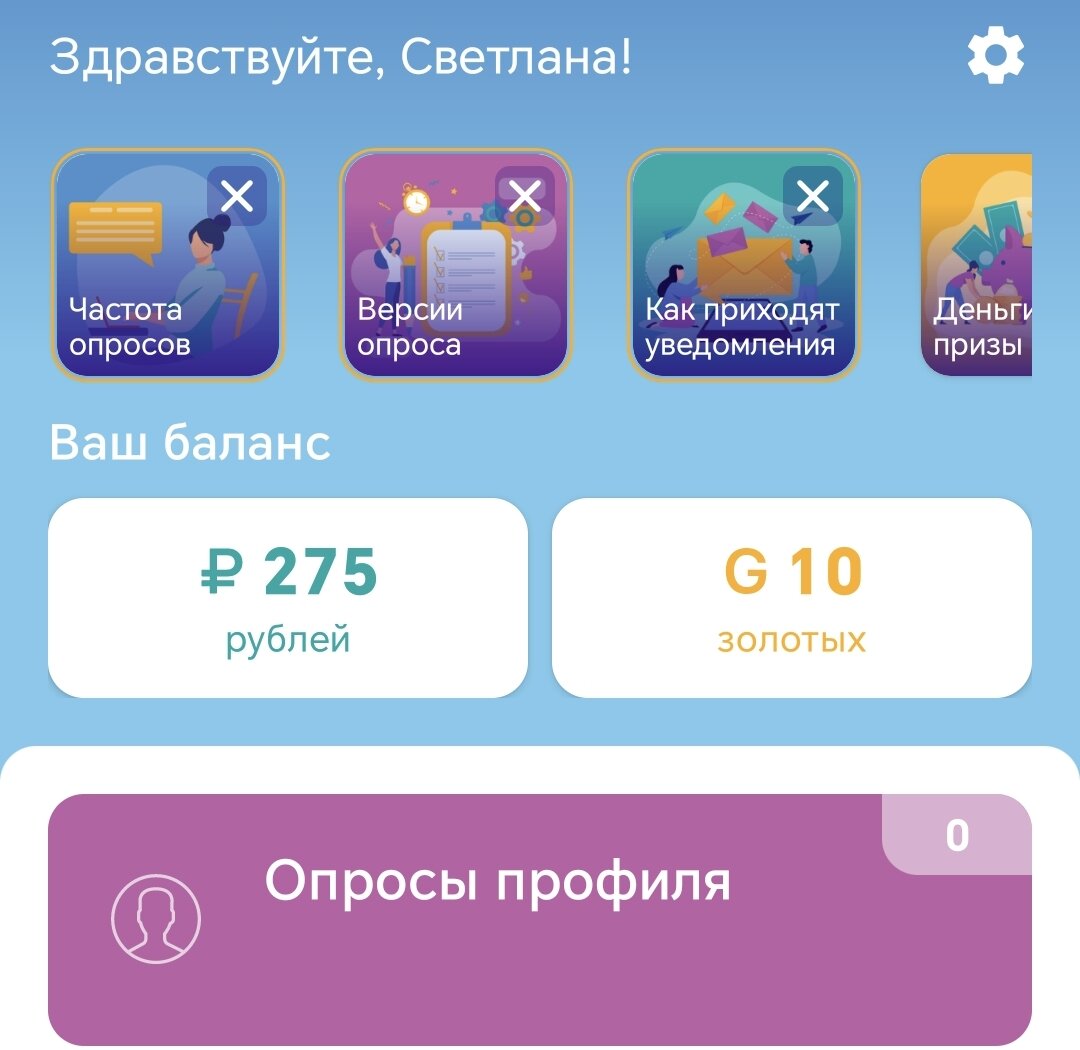Tap the 275 рублей balance card
This screenshot has width=1080, height=1050.
coord(288,598)
